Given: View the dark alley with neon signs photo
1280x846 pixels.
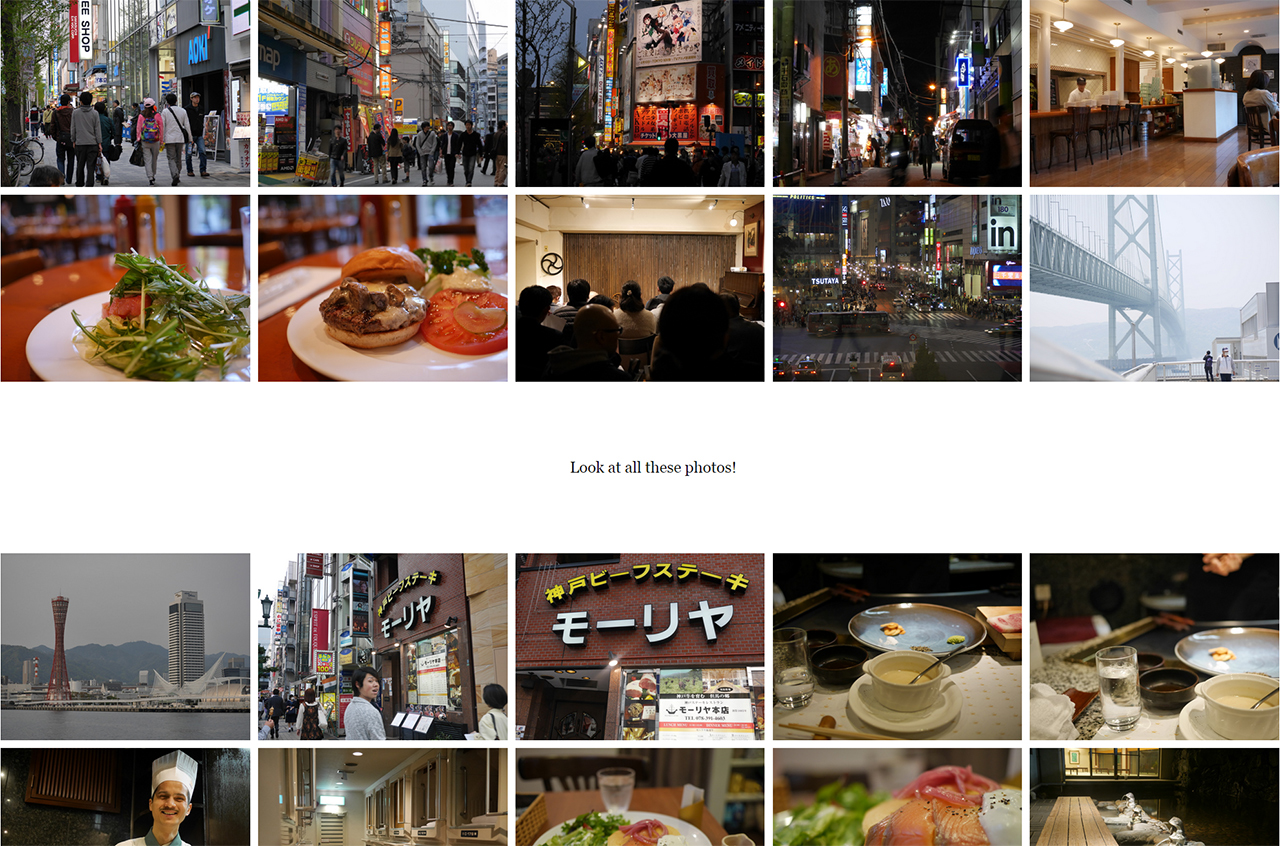Looking at the screenshot, I should 897,93.
